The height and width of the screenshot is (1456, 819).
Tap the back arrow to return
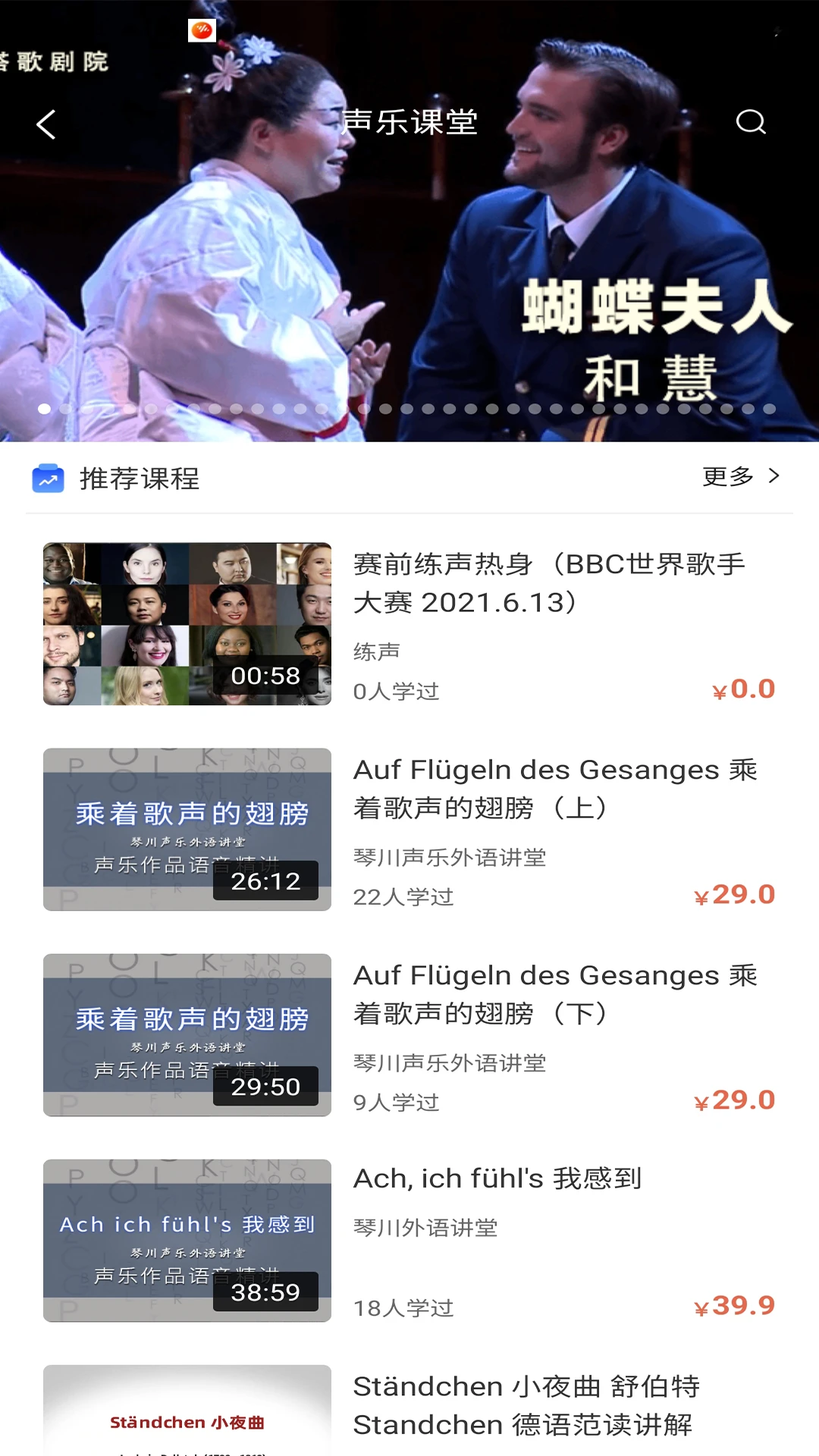coord(47,124)
